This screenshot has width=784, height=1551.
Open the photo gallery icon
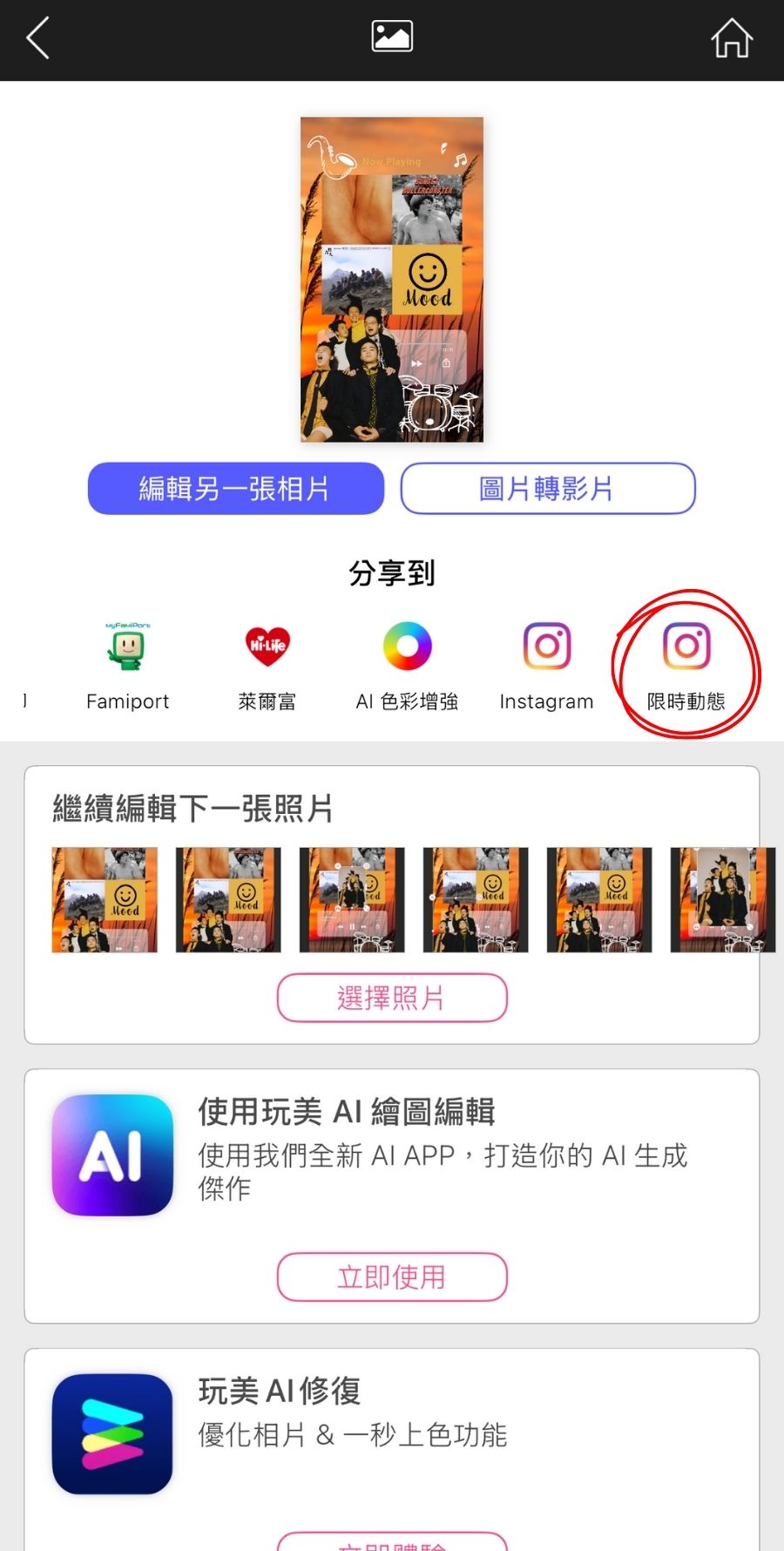[x=392, y=37]
